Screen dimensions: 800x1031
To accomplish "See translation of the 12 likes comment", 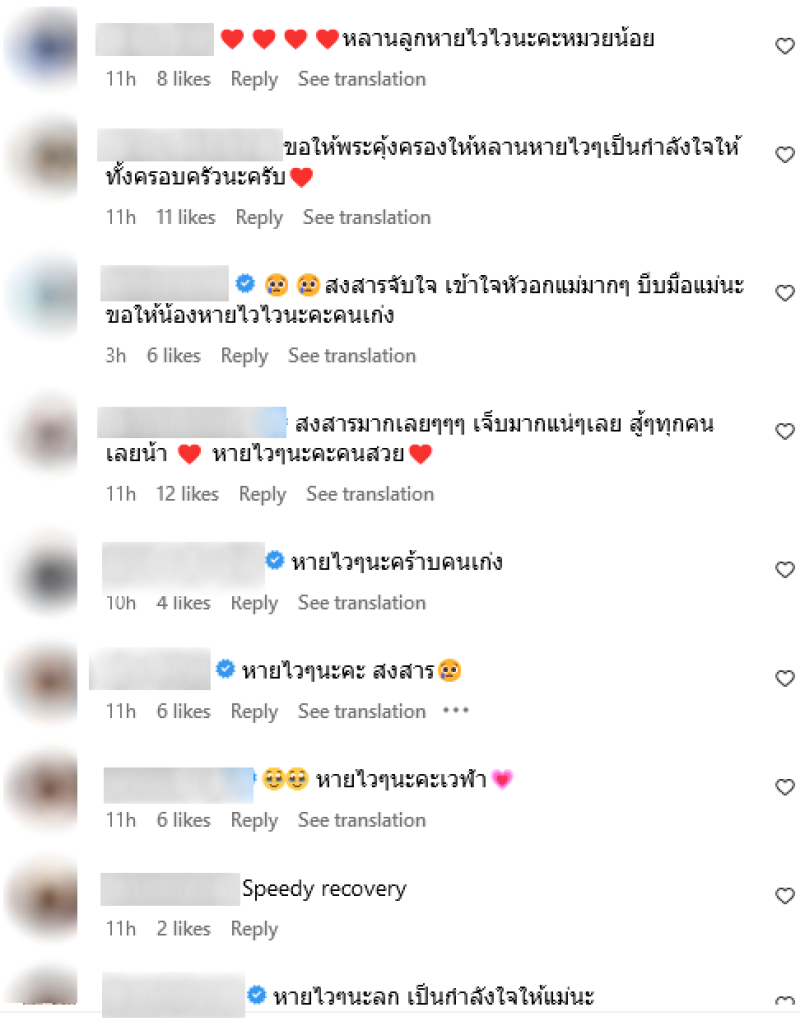I will tap(370, 494).
